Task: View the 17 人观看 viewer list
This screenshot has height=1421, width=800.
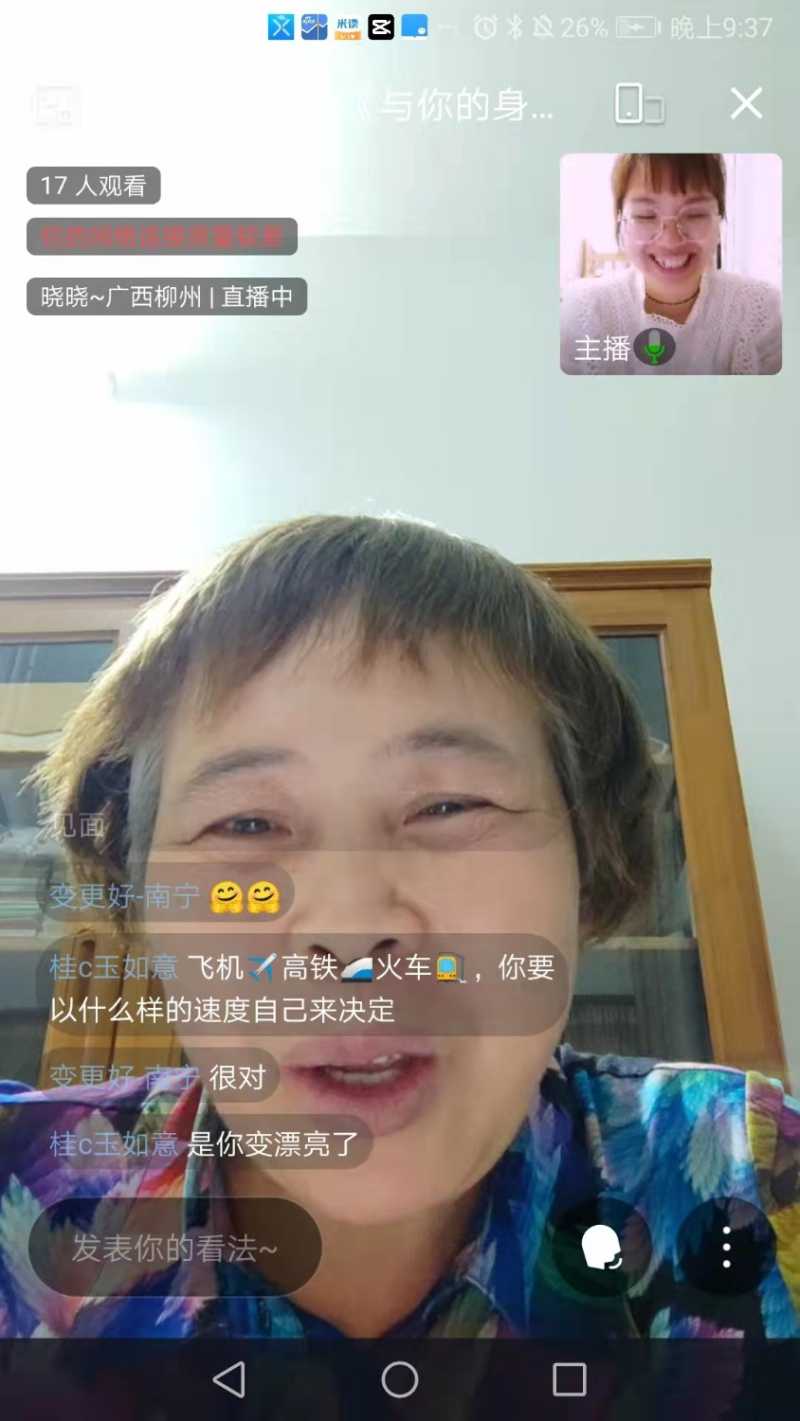Action: click(x=93, y=186)
